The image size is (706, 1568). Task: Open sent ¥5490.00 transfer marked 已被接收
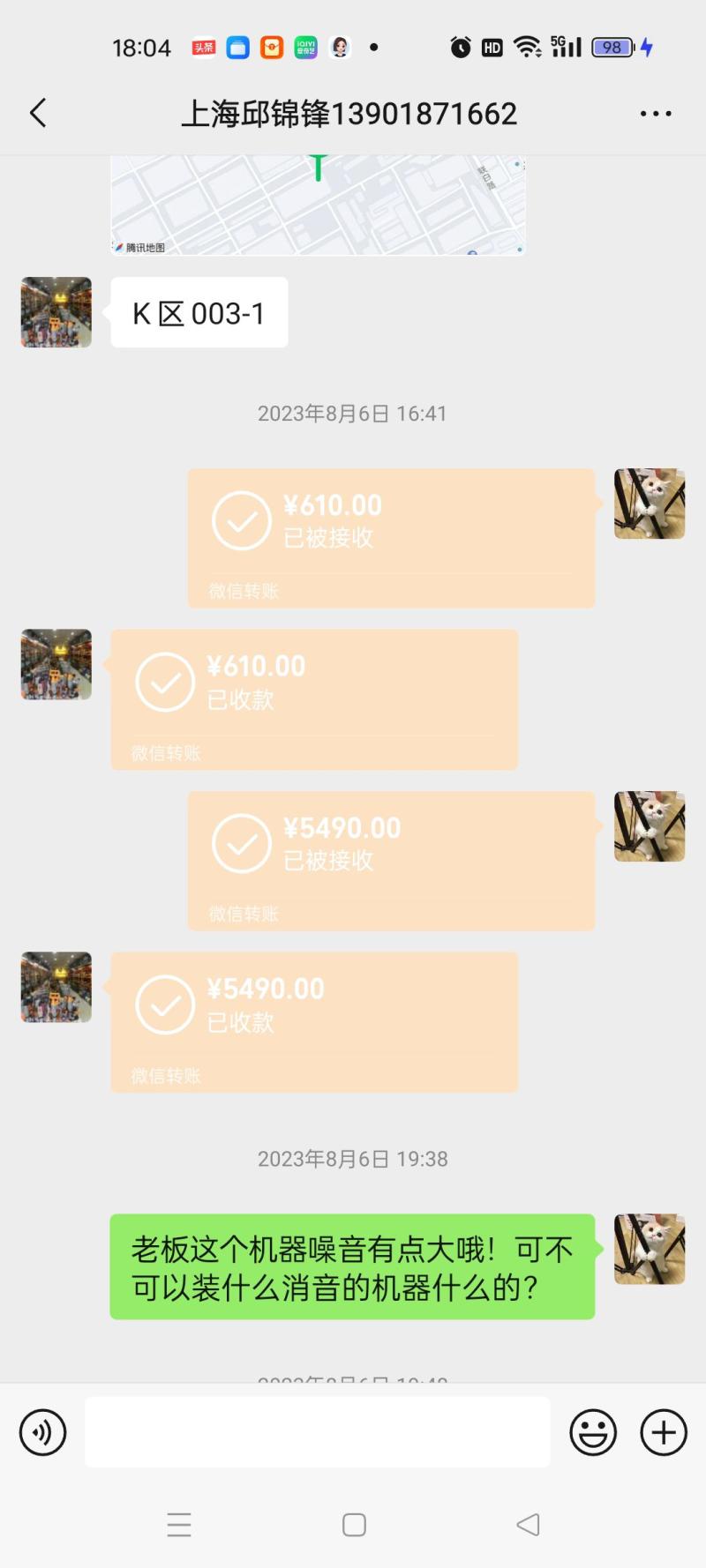(x=391, y=861)
